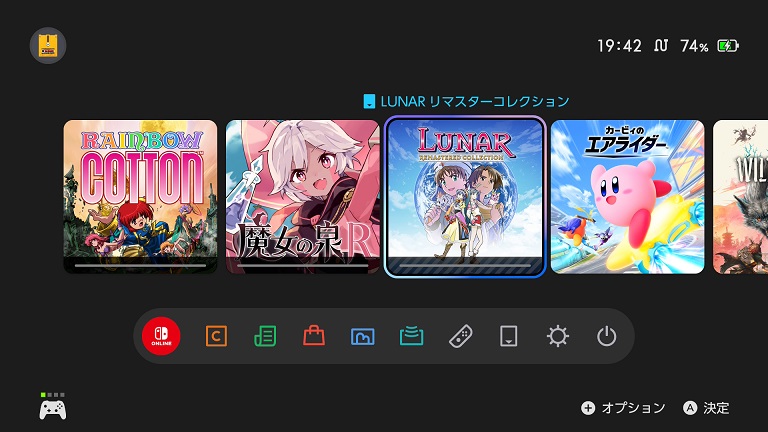768x432 pixels.
Task: Open the user profile icon
Action: (x=48, y=45)
